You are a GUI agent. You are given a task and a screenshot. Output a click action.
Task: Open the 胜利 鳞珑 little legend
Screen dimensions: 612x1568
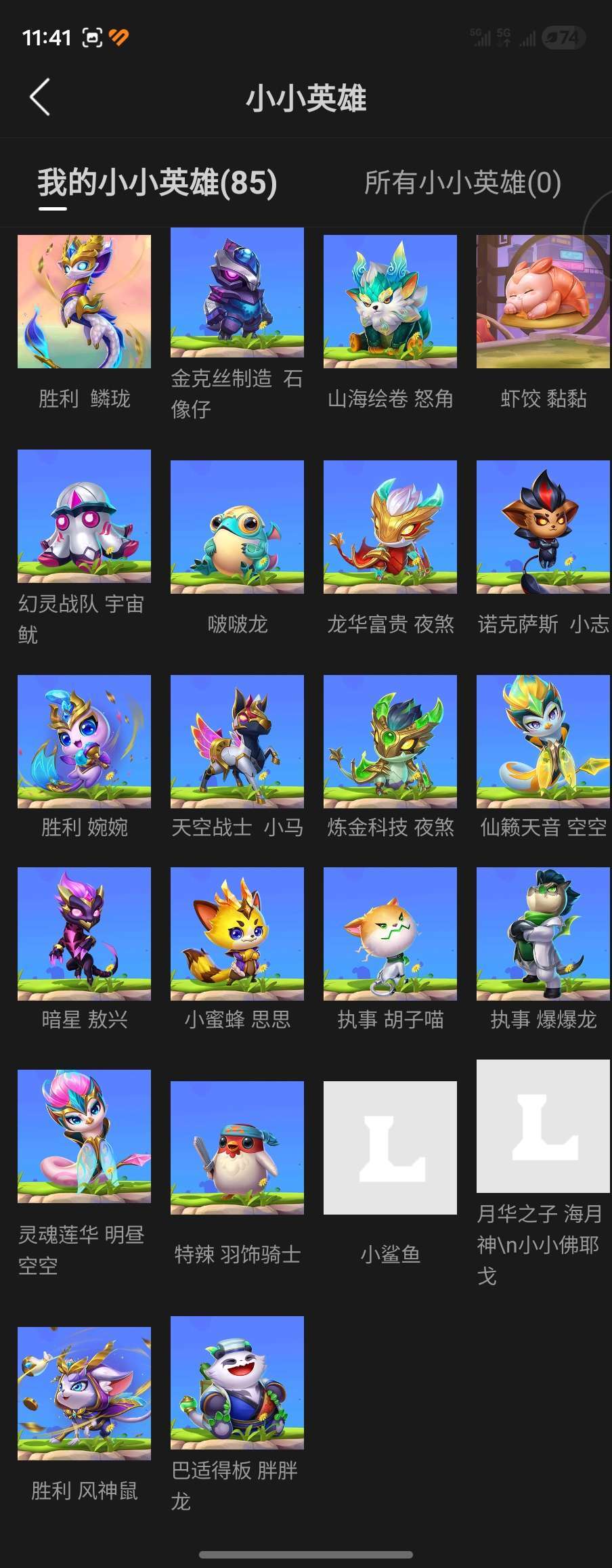pos(83,302)
